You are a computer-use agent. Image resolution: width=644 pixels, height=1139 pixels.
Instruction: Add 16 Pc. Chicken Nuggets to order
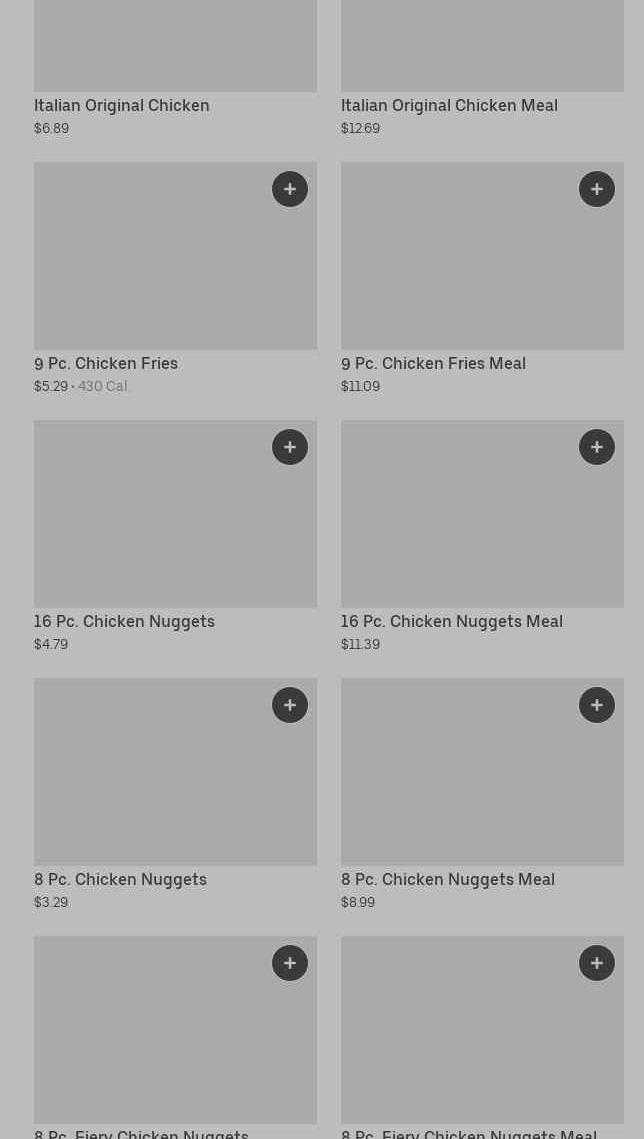[290, 447]
